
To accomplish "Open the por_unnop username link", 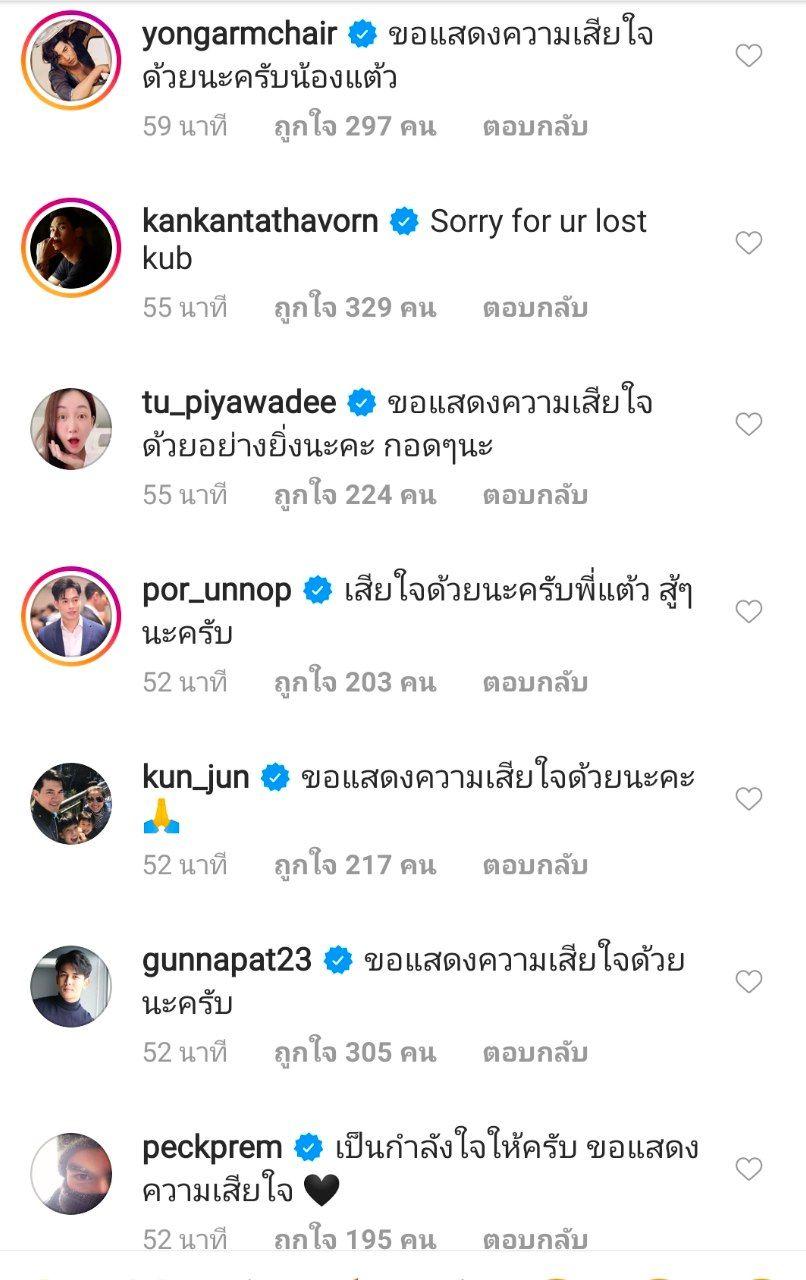I will coord(217,590).
